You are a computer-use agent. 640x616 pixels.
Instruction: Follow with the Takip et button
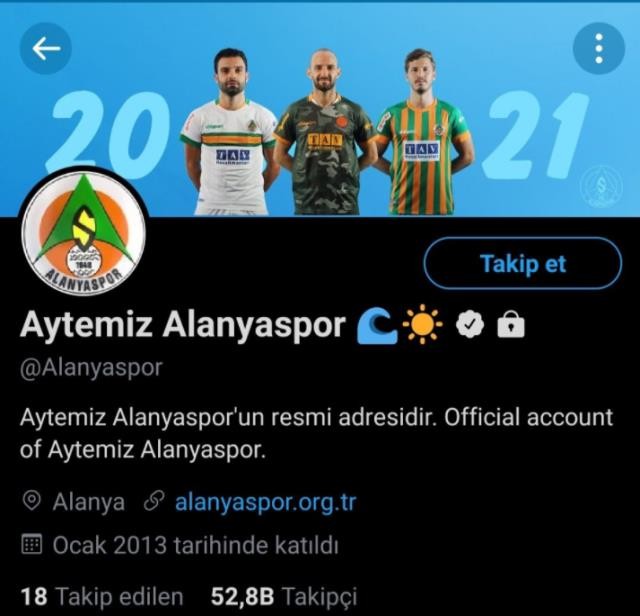[522, 264]
